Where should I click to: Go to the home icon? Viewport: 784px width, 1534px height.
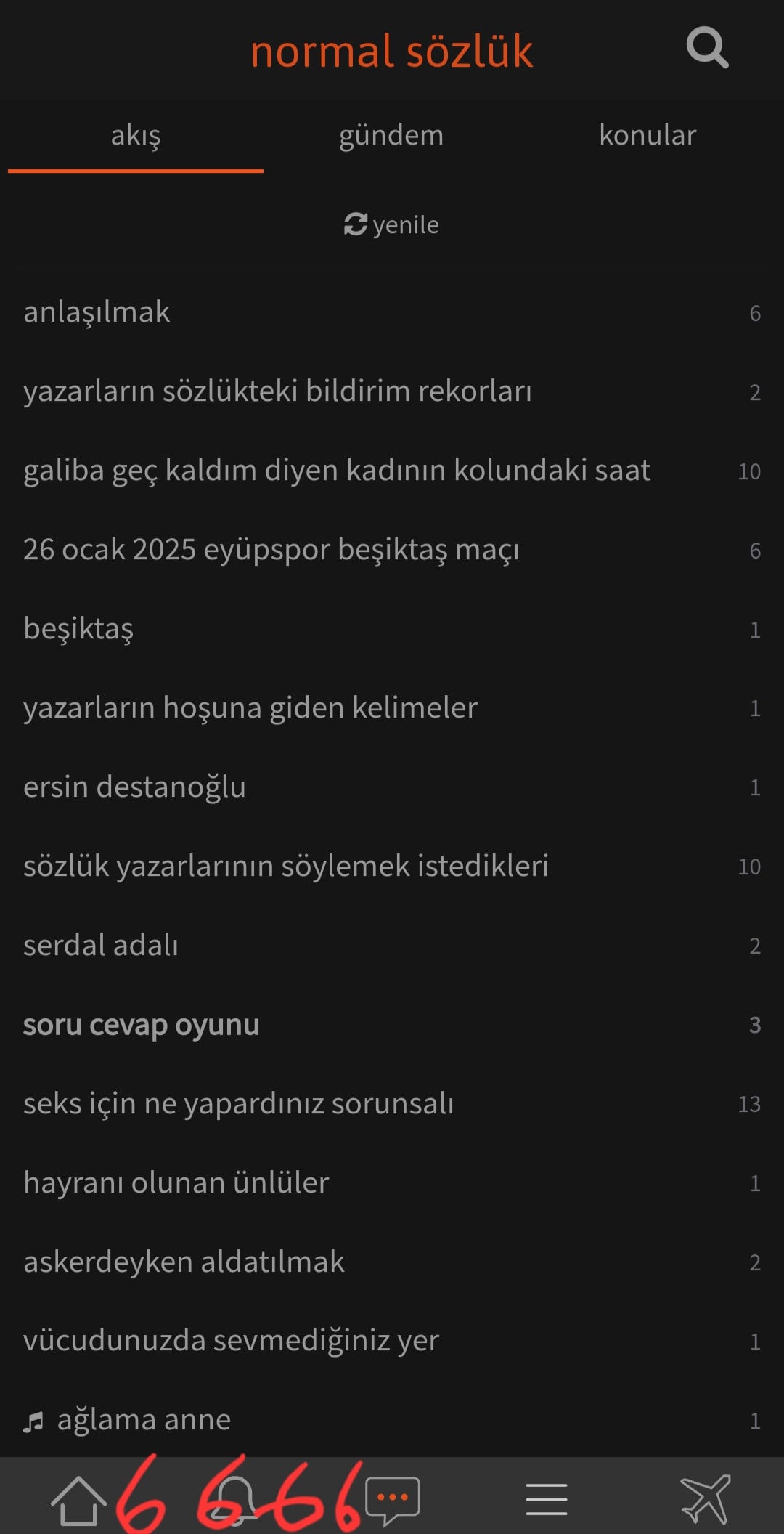point(78,1501)
